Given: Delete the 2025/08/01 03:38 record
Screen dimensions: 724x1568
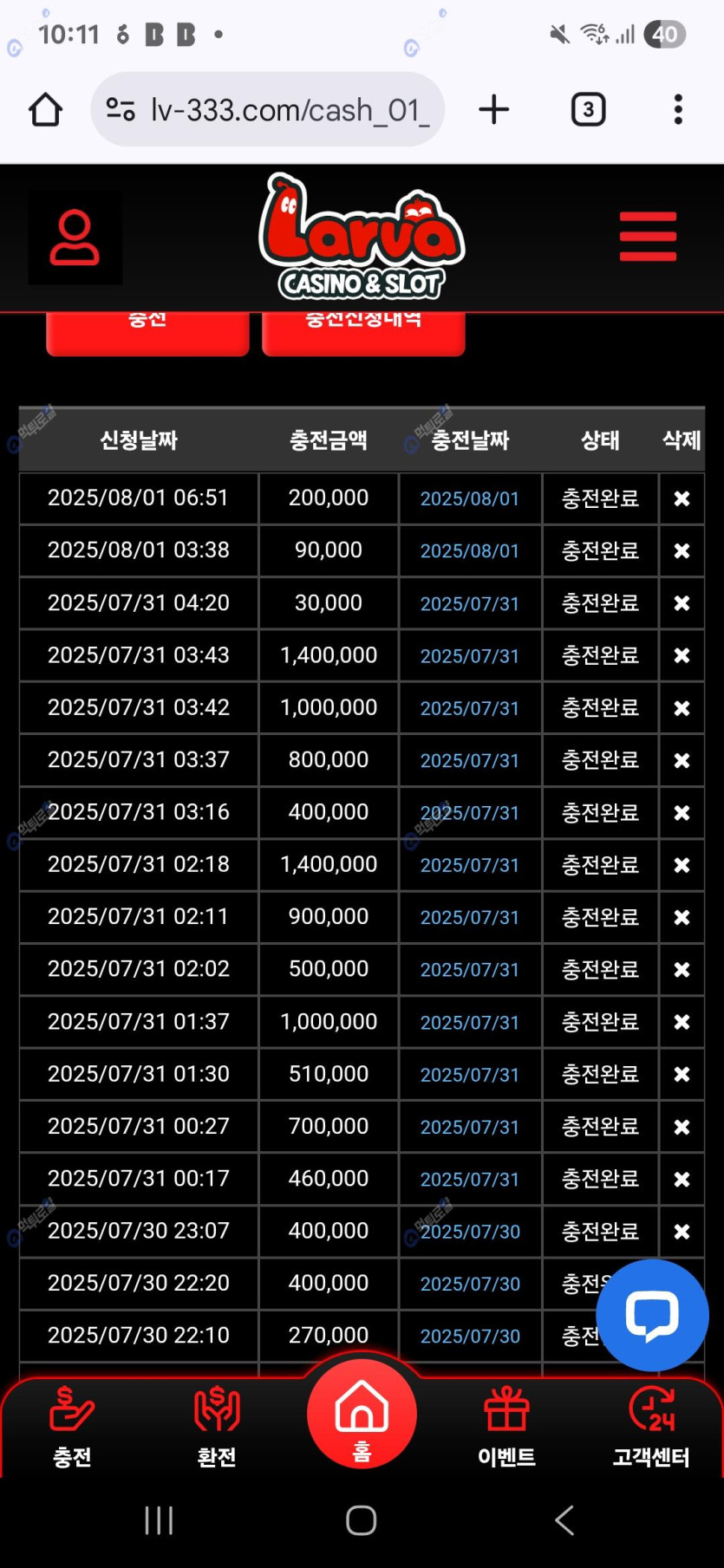Looking at the screenshot, I should pyautogui.click(x=682, y=550).
